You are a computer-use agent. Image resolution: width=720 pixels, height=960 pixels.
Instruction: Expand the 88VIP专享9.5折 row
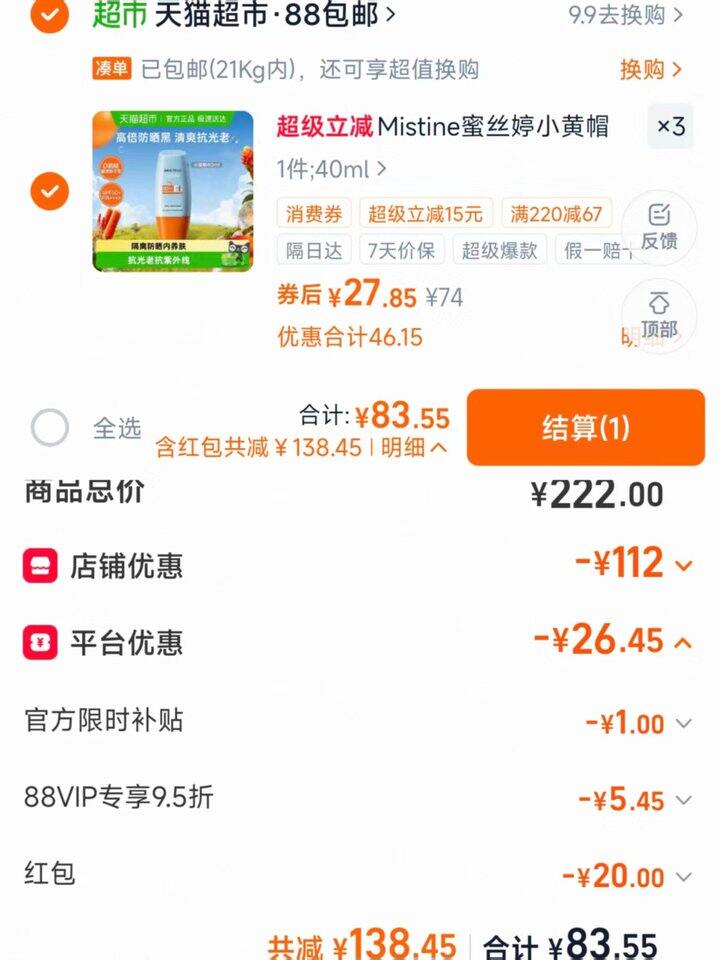coord(684,800)
